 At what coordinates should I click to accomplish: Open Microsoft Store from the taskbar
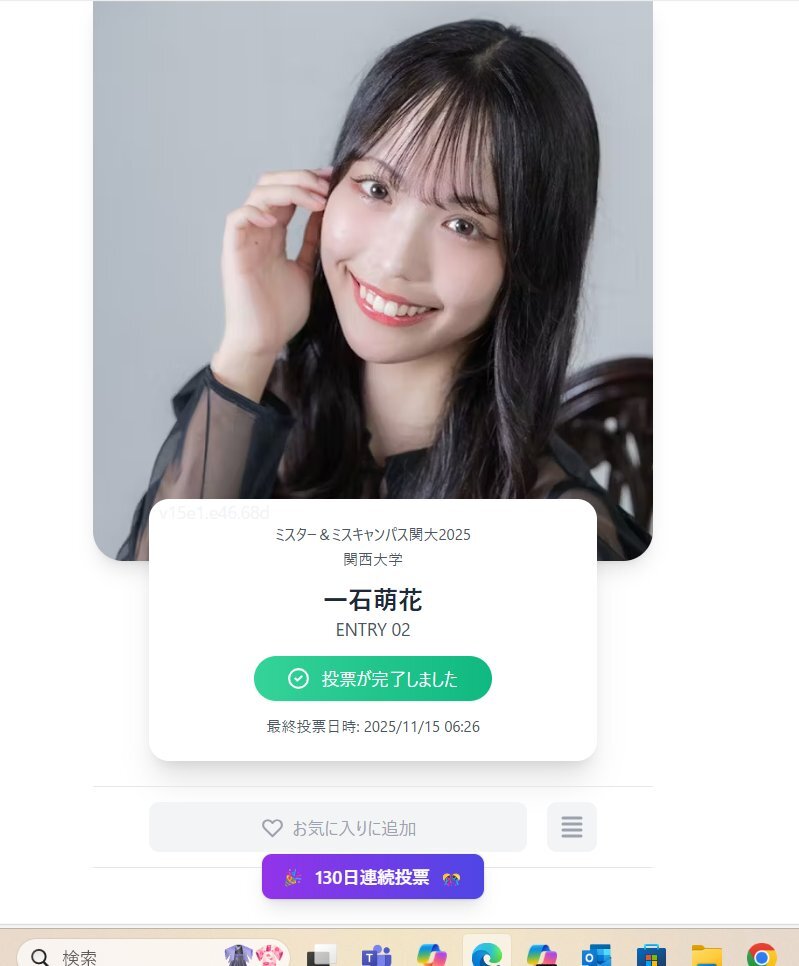(x=652, y=956)
